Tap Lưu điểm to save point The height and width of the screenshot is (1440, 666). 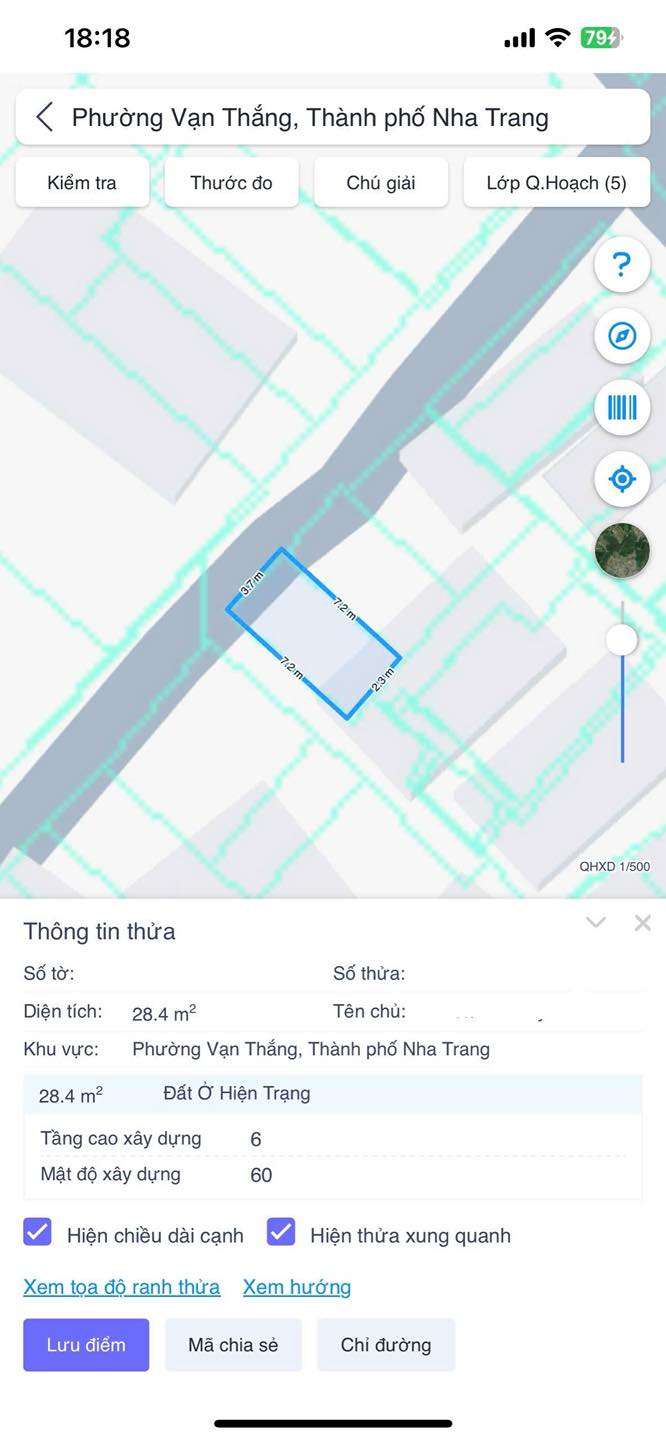point(86,1345)
